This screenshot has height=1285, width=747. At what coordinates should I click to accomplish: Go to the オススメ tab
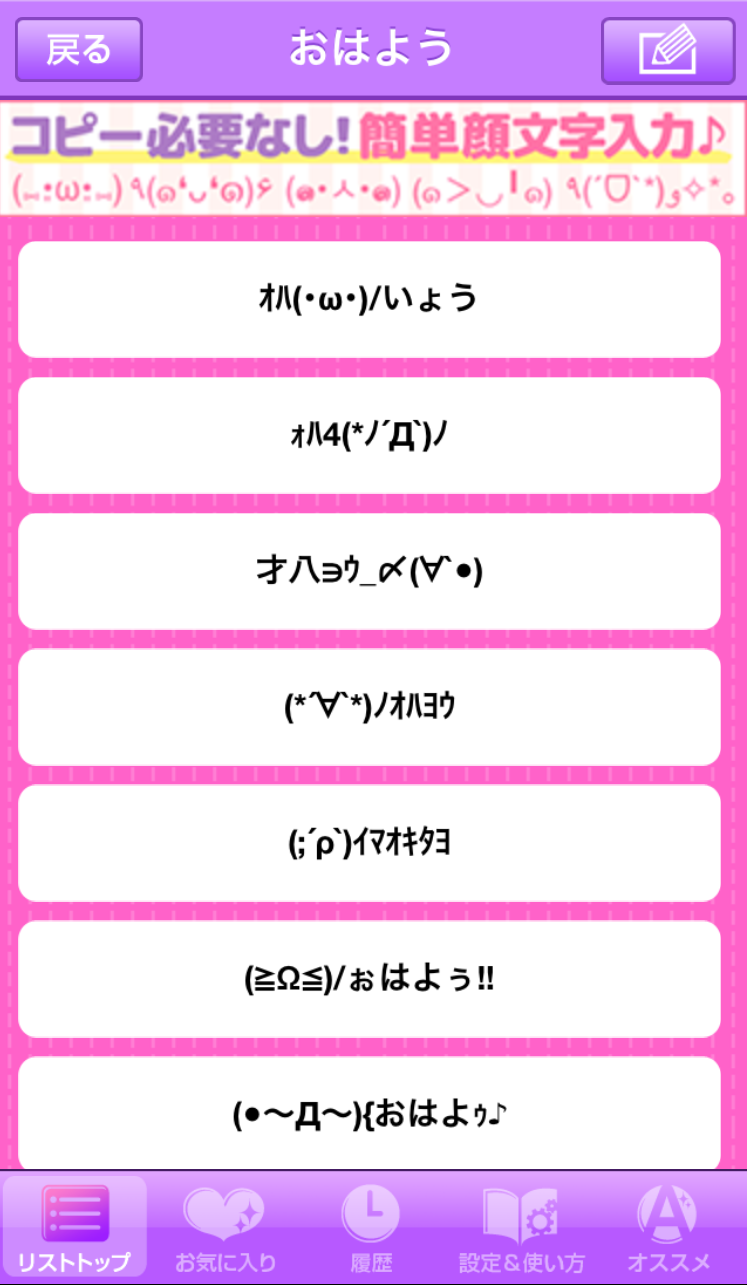point(668,1228)
